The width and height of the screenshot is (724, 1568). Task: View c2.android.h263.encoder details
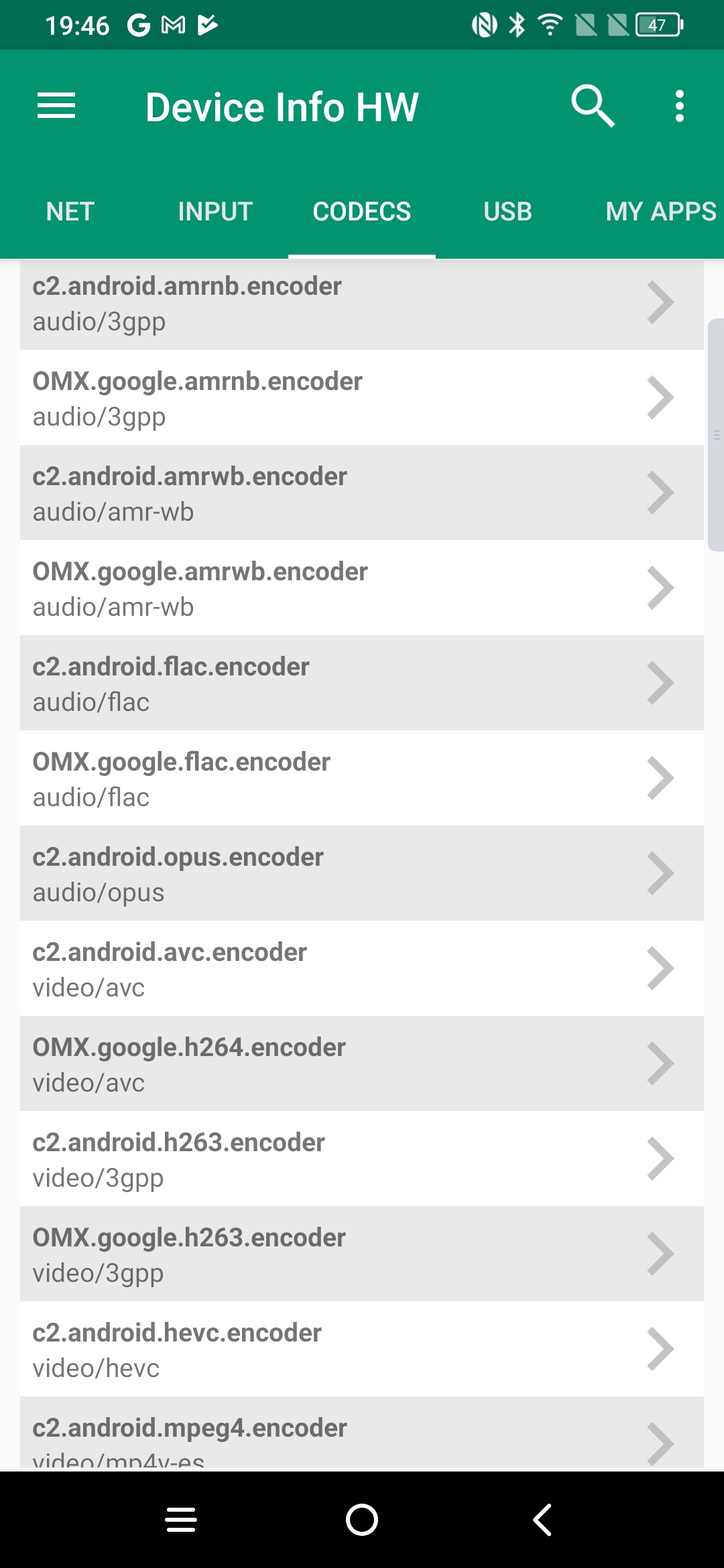click(x=362, y=1159)
